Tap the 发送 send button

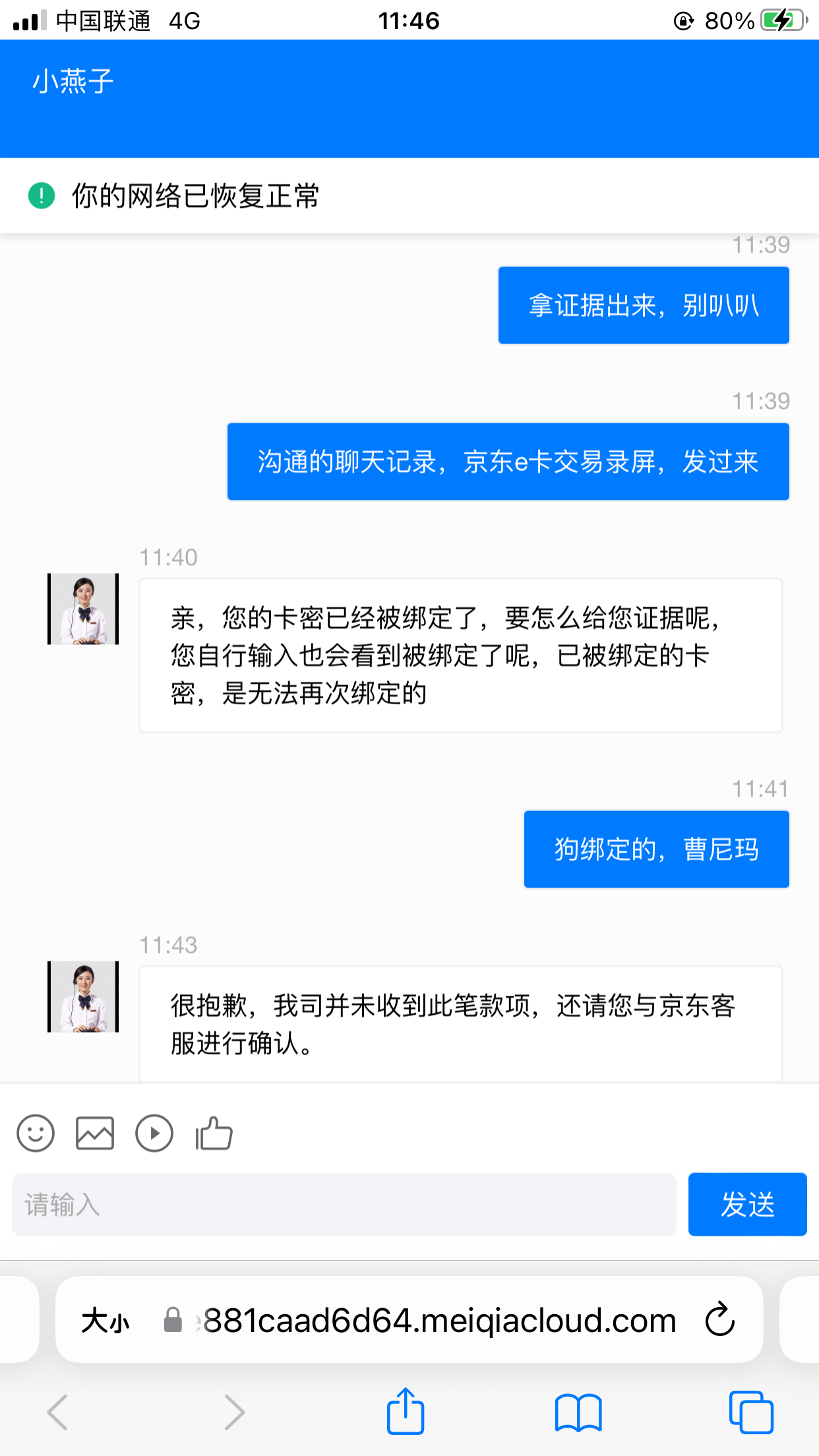tap(747, 1204)
